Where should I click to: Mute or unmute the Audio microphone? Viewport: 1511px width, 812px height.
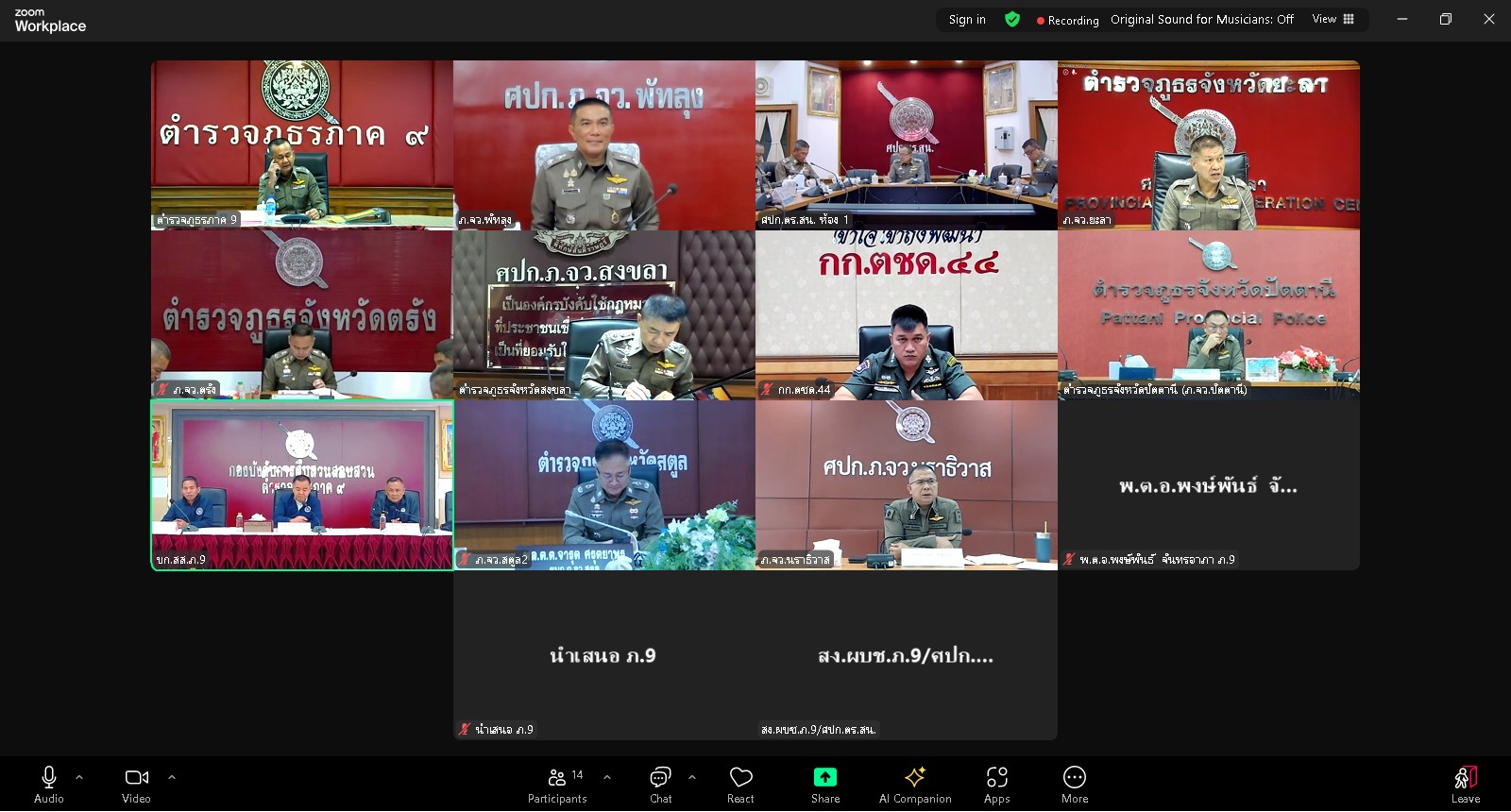point(48,784)
